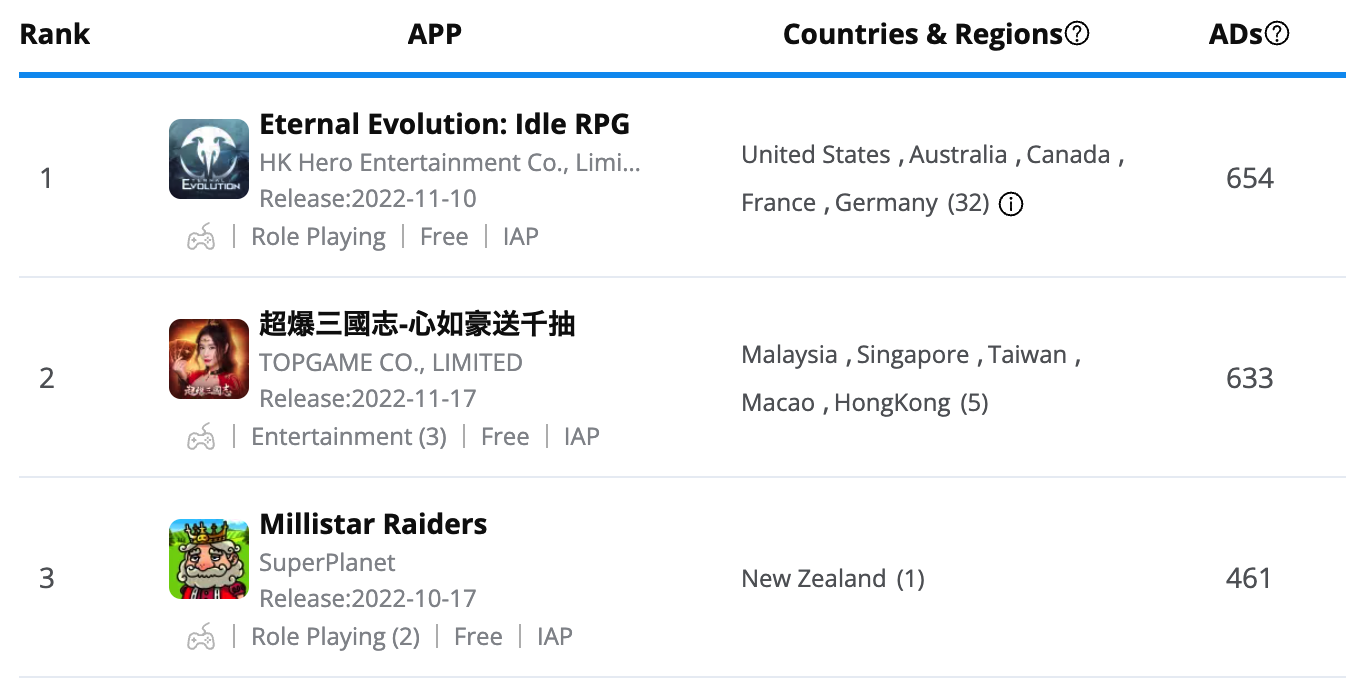Open the help icon beside ADs
This screenshot has width=1354, height=682.
(x=1277, y=34)
